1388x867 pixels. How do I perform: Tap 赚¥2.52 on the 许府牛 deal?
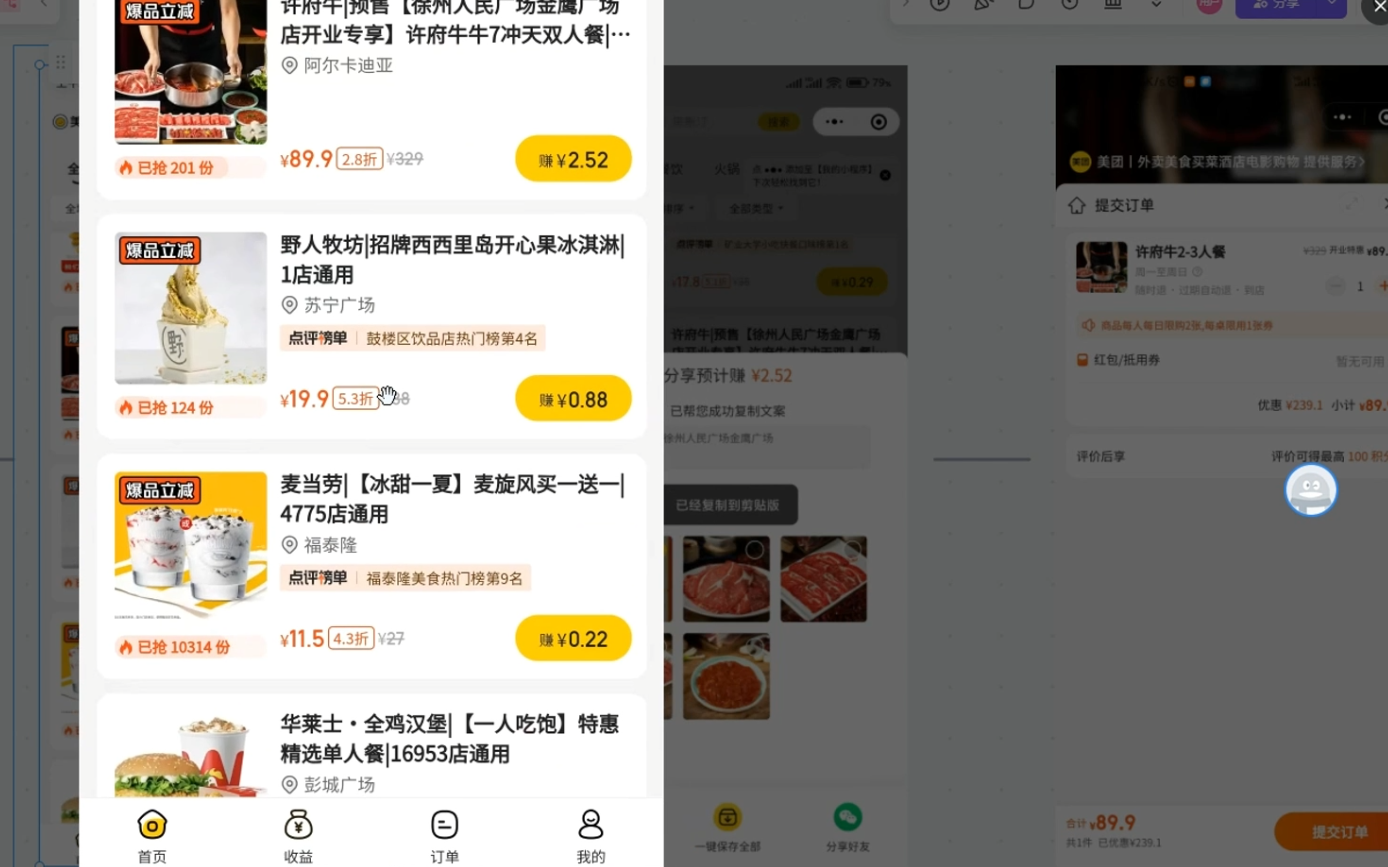[x=573, y=160]
